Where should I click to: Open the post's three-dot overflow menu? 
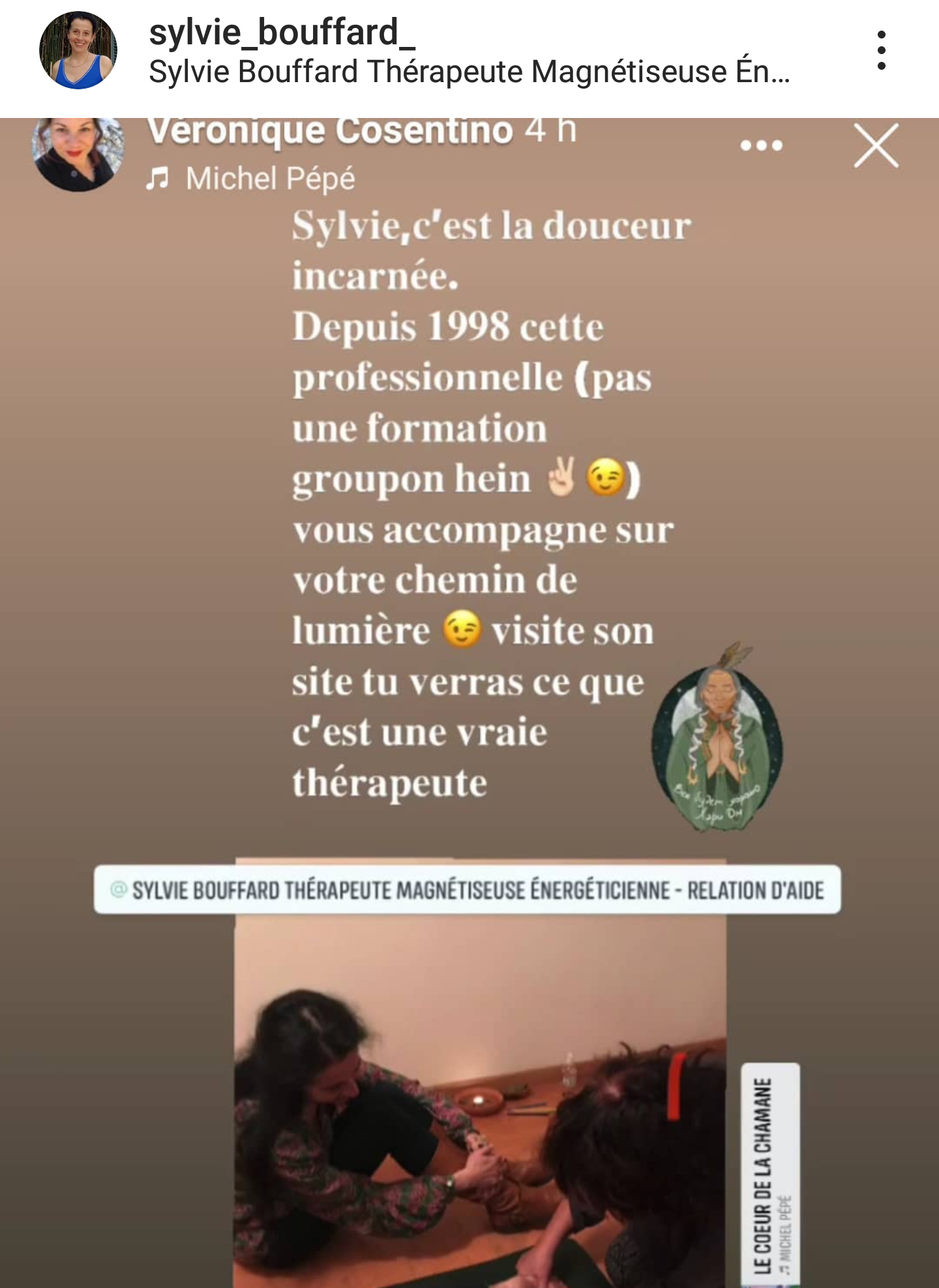(881, 50)
